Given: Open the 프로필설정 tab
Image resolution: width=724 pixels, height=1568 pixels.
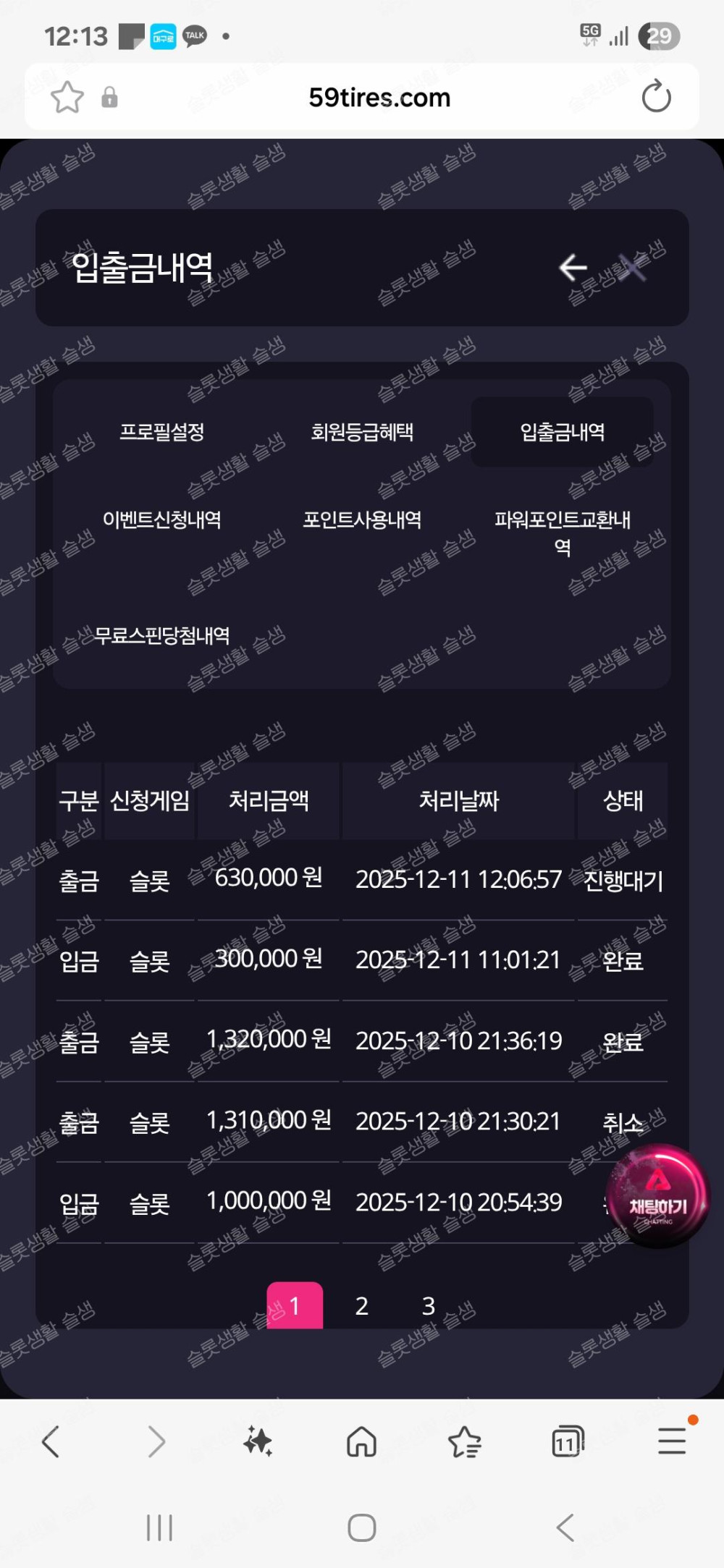Looking at the screenshot, I should tap(161, 432).
